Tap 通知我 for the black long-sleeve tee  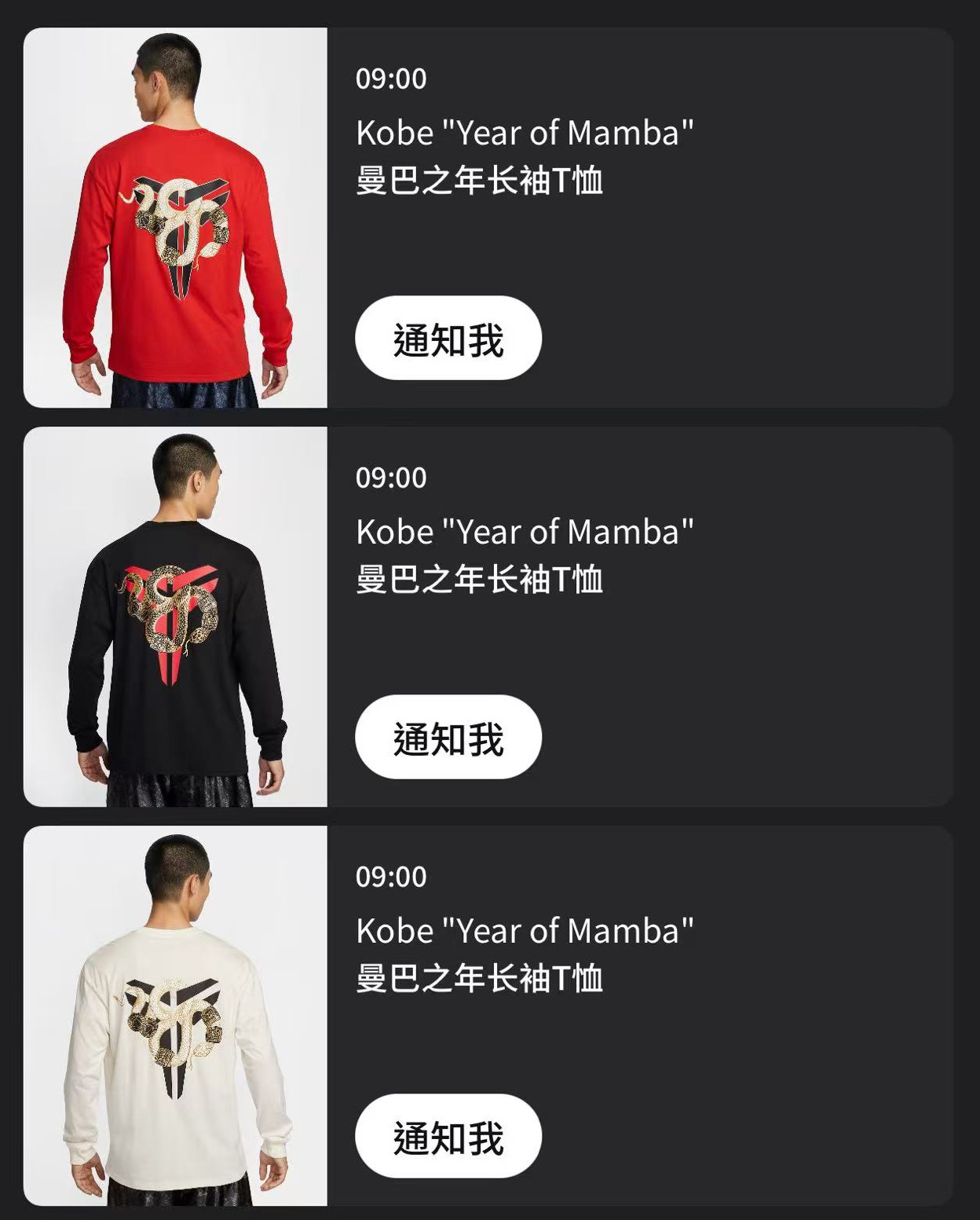click(448, 738)
